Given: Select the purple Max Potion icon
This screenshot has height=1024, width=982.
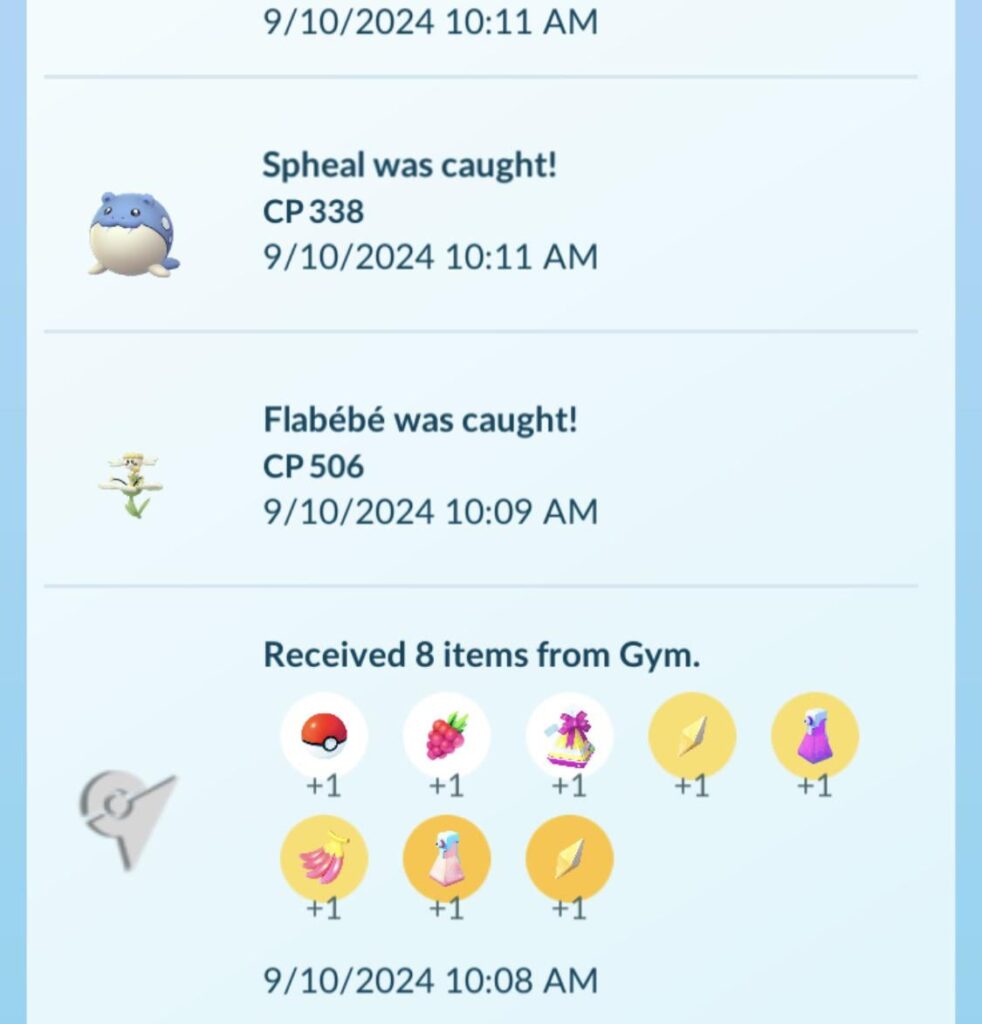Looking at the screenshot, I should point(815,735).
